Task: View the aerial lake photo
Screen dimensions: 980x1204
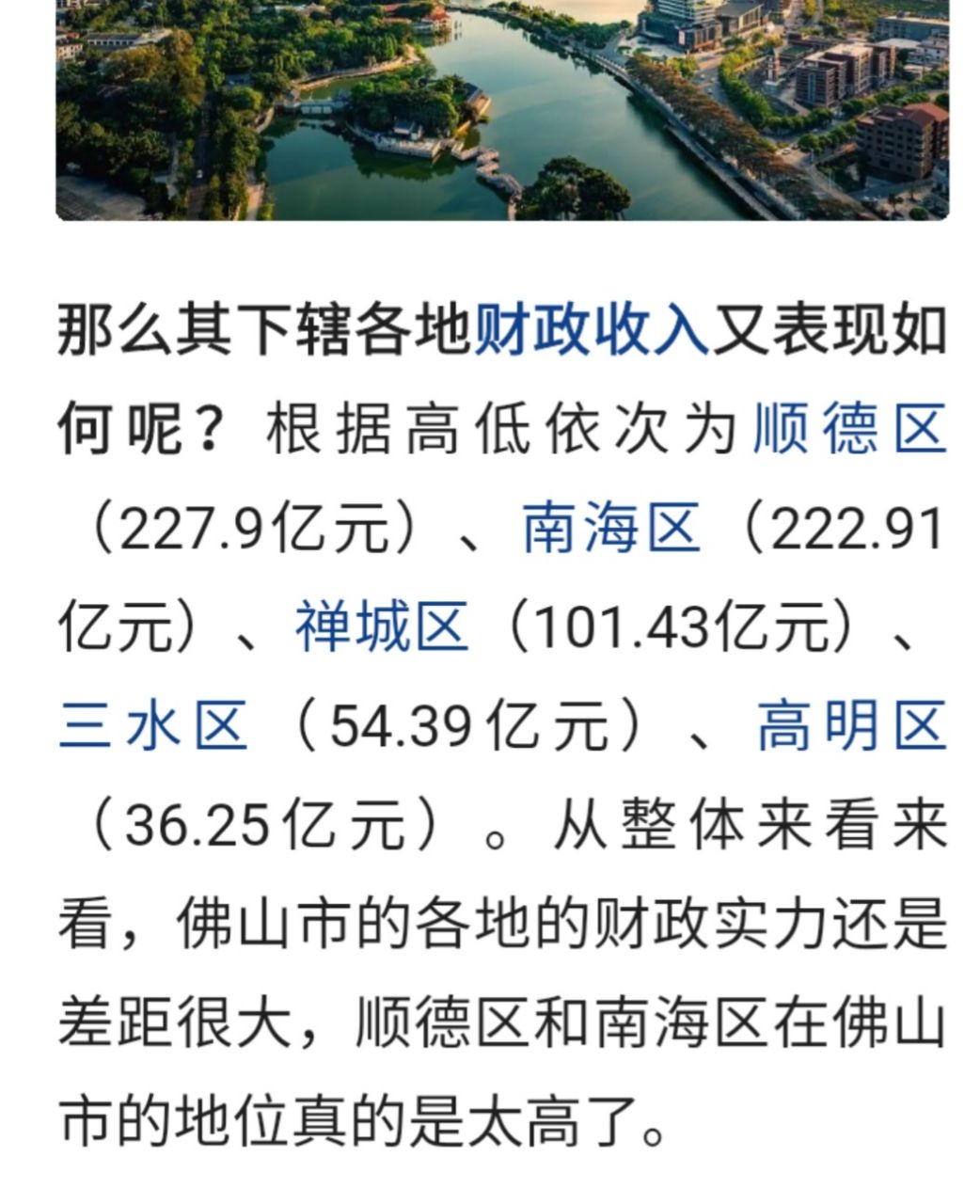Action: point(501,108)
